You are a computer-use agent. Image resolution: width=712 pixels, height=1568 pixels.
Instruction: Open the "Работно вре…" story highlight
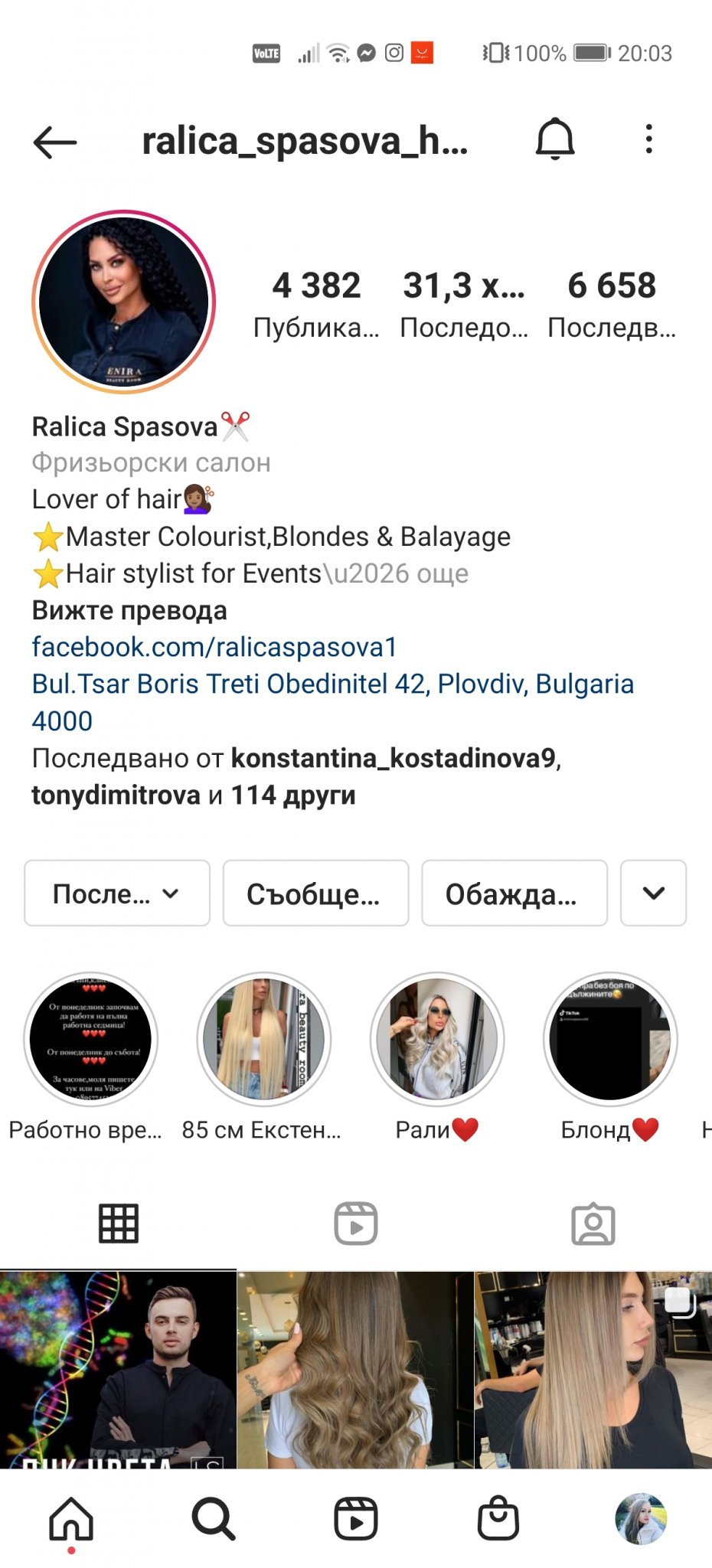(91, 1040)
